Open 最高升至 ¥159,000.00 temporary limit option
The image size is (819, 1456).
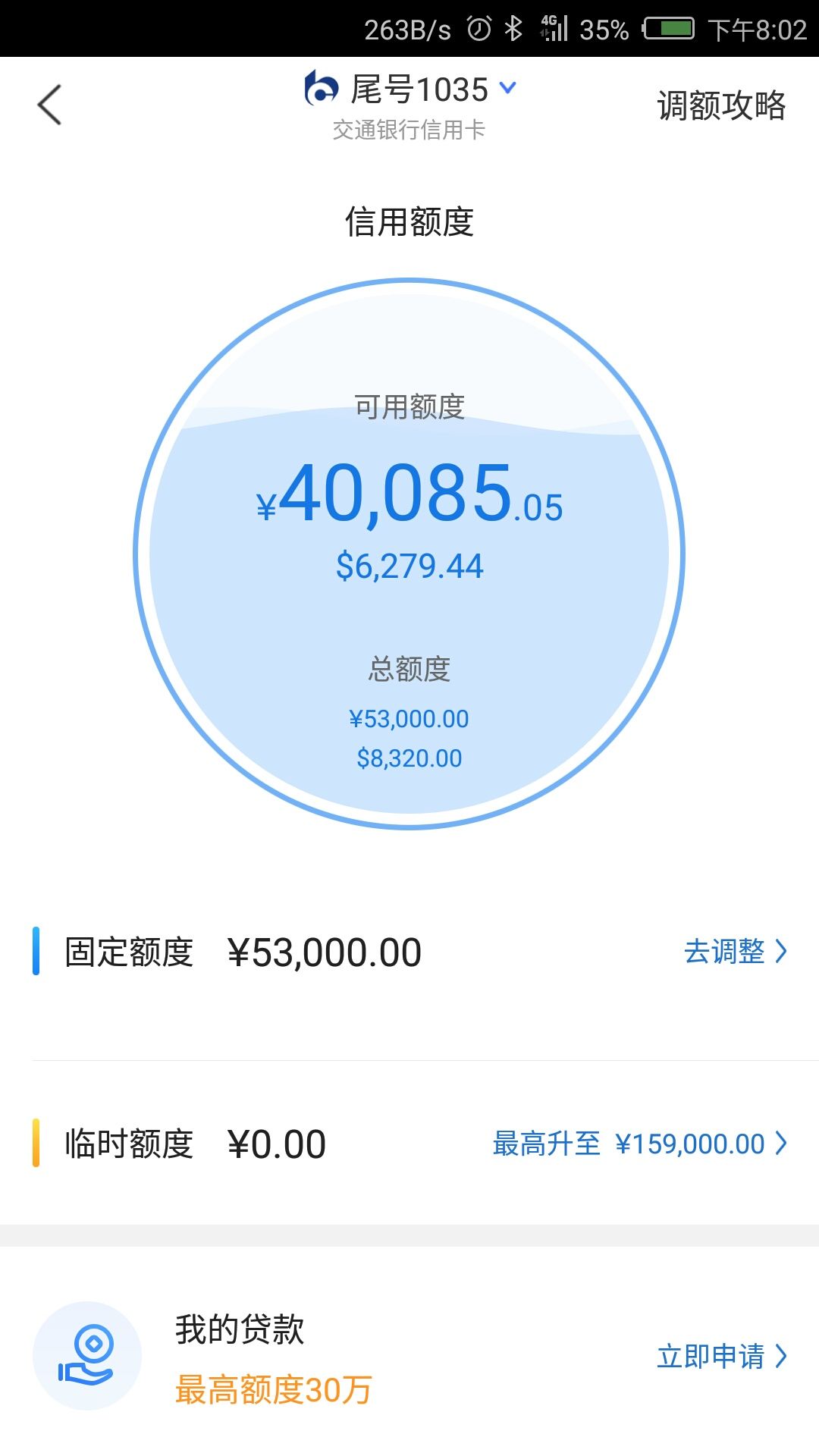(639, 1144)
